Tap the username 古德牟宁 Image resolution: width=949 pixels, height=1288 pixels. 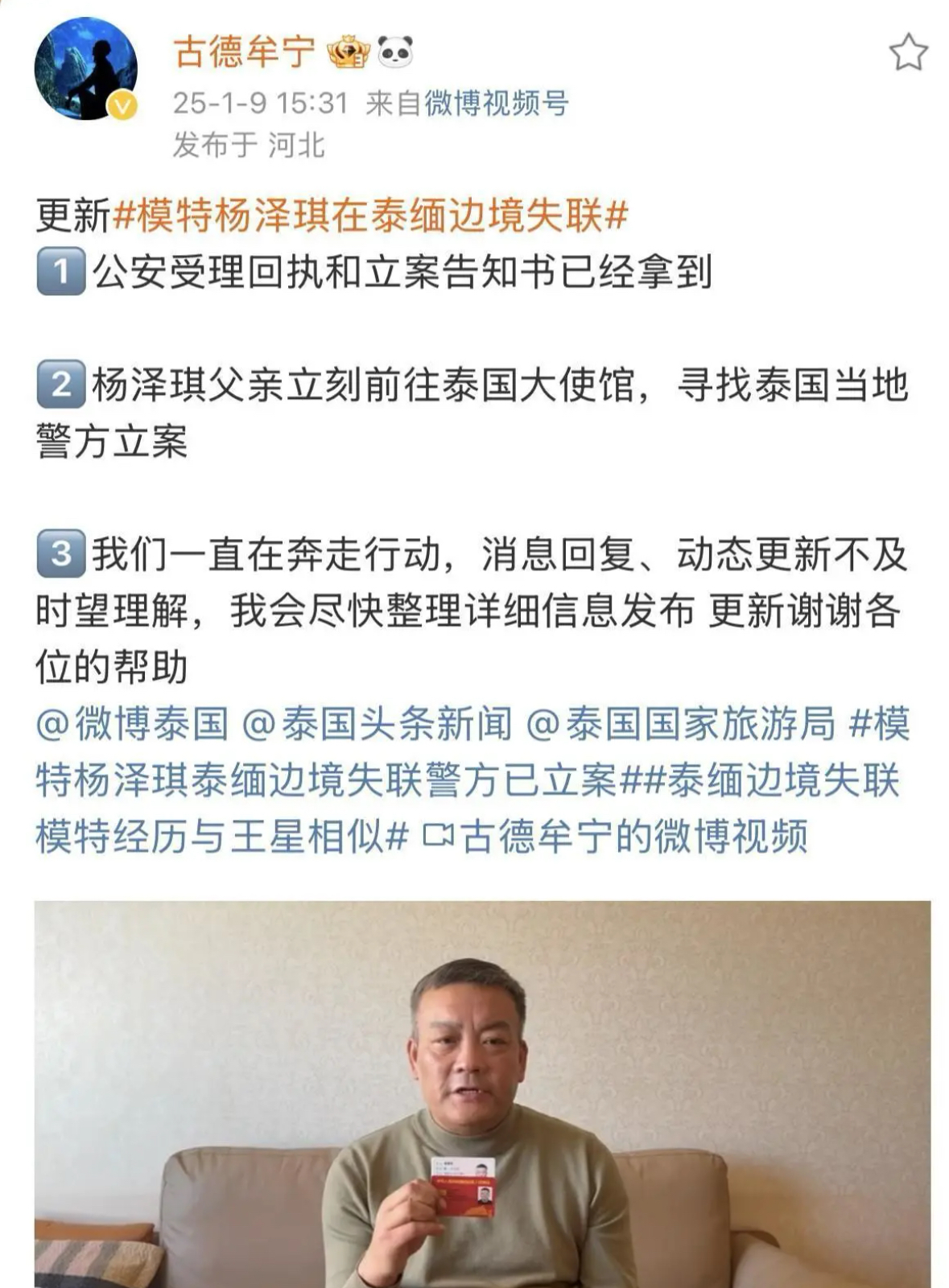[244, 53]
